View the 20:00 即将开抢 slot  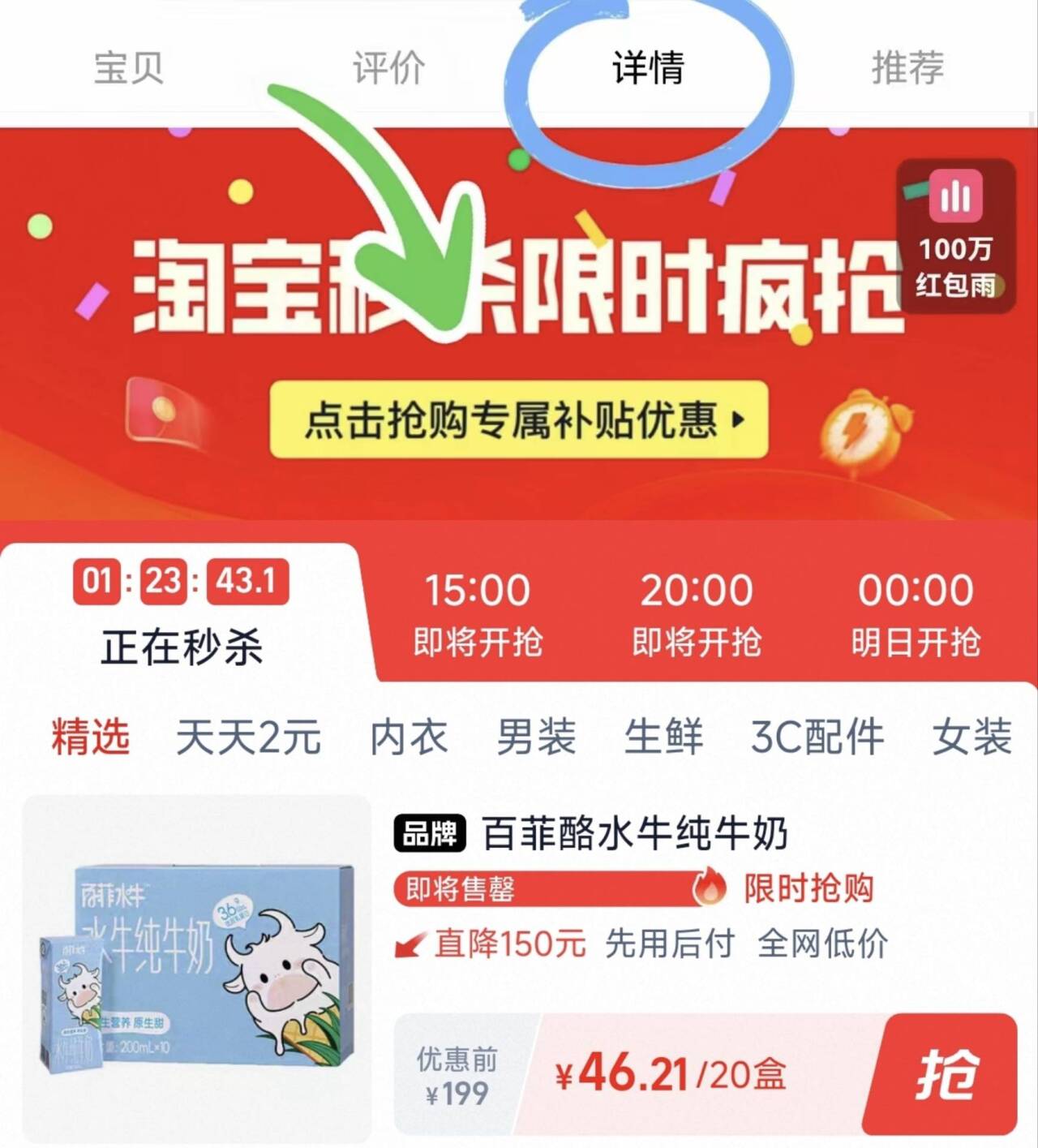(x=697, y=613)
